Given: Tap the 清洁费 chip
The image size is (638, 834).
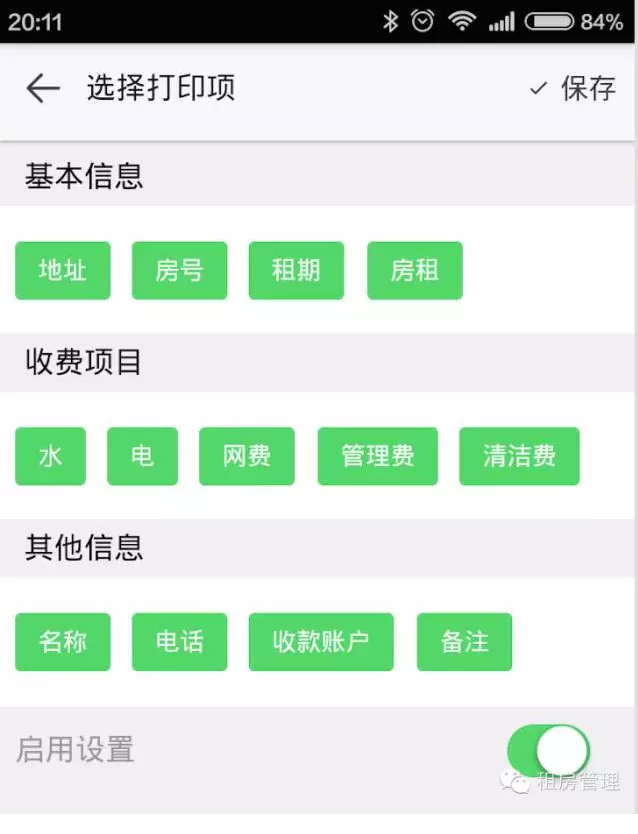Looking at the screenshot, I should coord(519,456).
